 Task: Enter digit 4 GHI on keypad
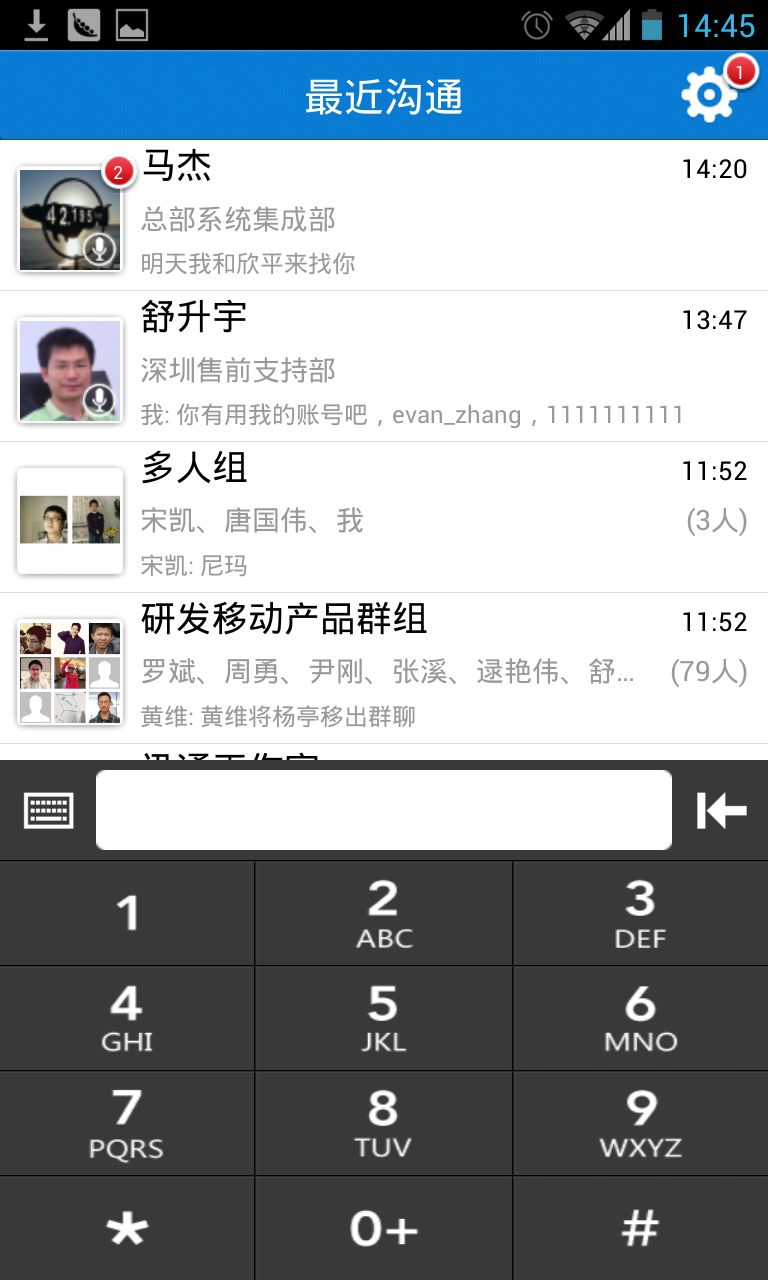point(127,1018)
